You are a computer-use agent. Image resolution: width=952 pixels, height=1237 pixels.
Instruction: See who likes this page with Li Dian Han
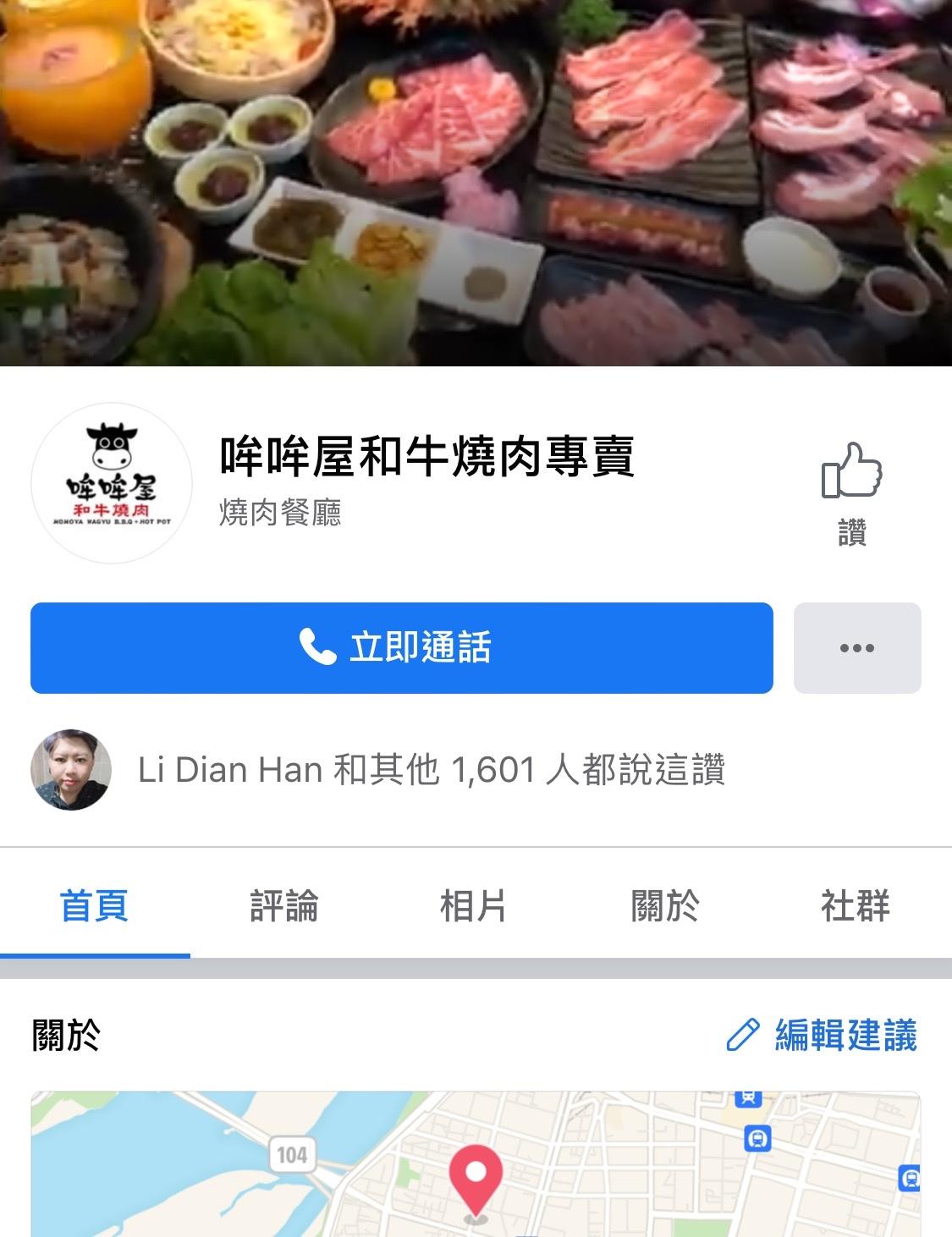[430, 770]
